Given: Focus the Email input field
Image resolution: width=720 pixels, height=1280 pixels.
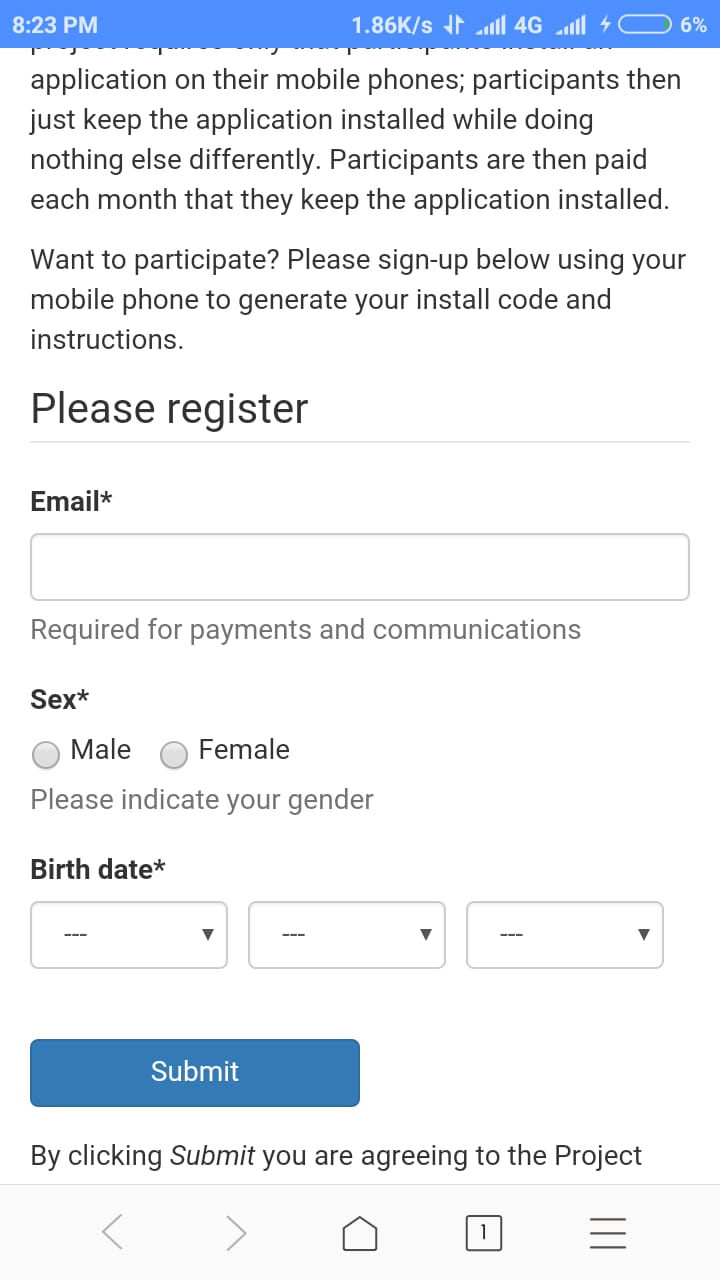Looking at the screenshot, I should pyautogui.click(x=360, y=567).
